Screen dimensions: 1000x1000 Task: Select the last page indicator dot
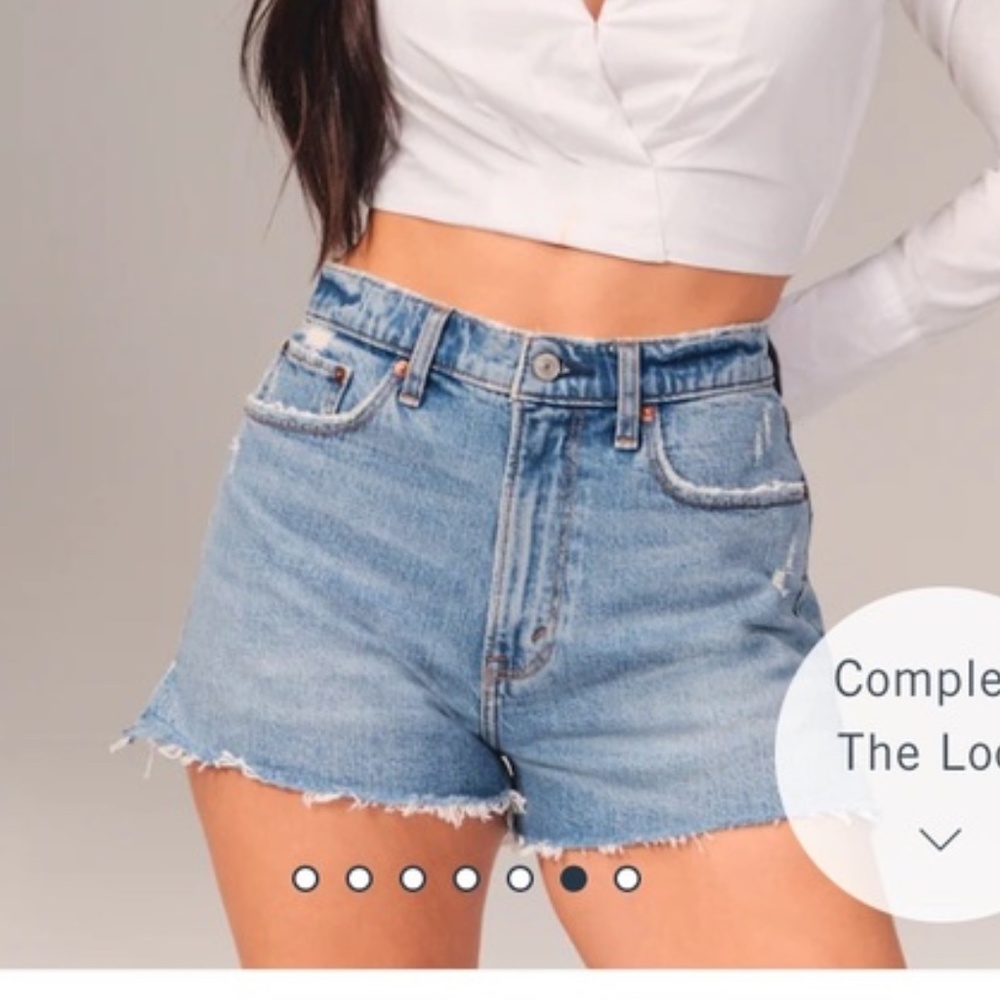pyautogui.click(x=627, y=879)
